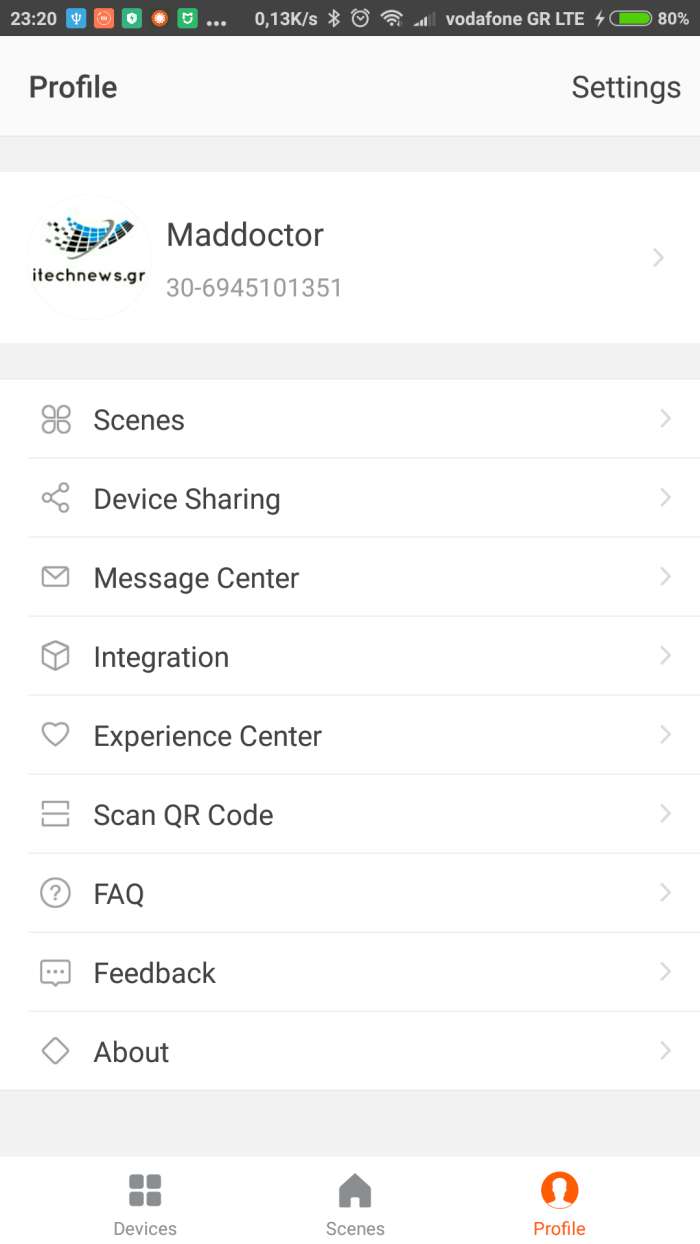
Task: Switch to the Scenes bottom tab
Action: (355, 1203)
